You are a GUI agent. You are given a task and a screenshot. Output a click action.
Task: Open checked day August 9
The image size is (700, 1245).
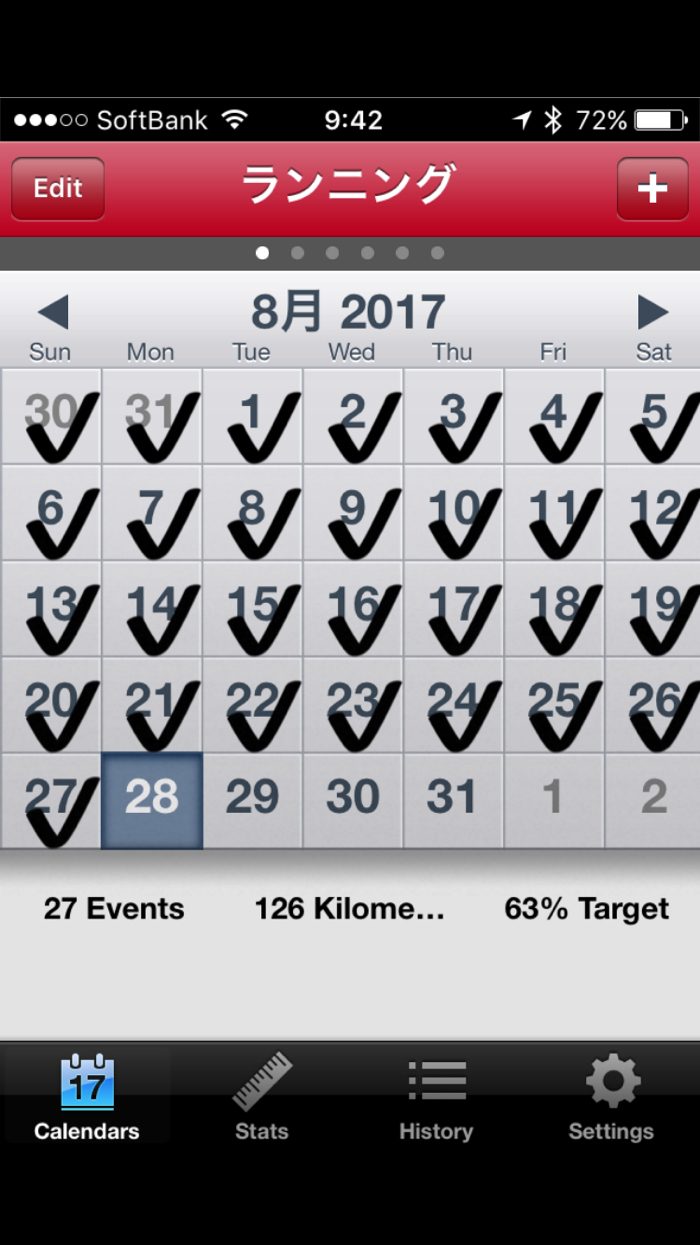point(353,512)
